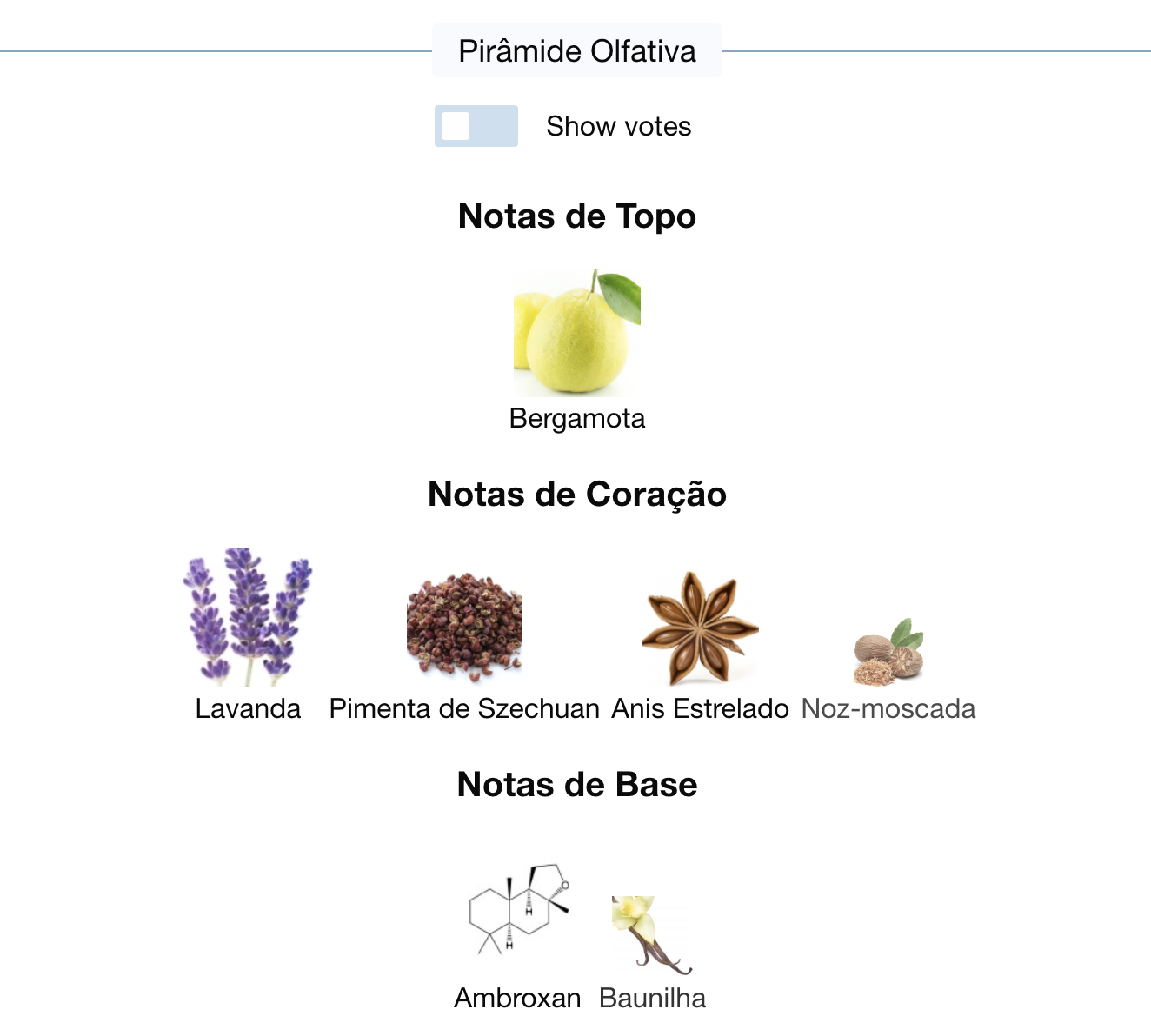Open the Ambroxan note
Screen dimensions: 1151x1036
pyautogui.click(x=518, y=910)
